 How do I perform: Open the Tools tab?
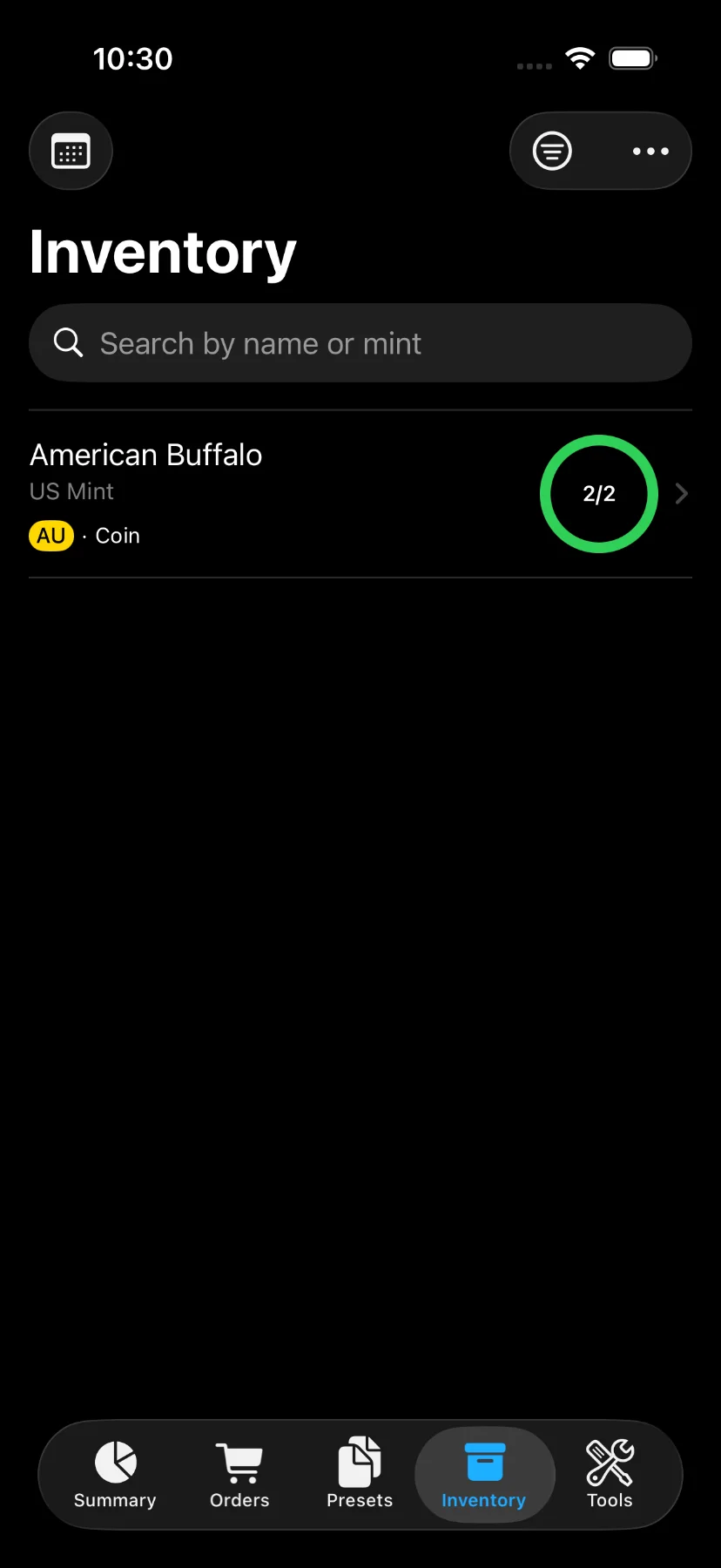point(610,1474)
